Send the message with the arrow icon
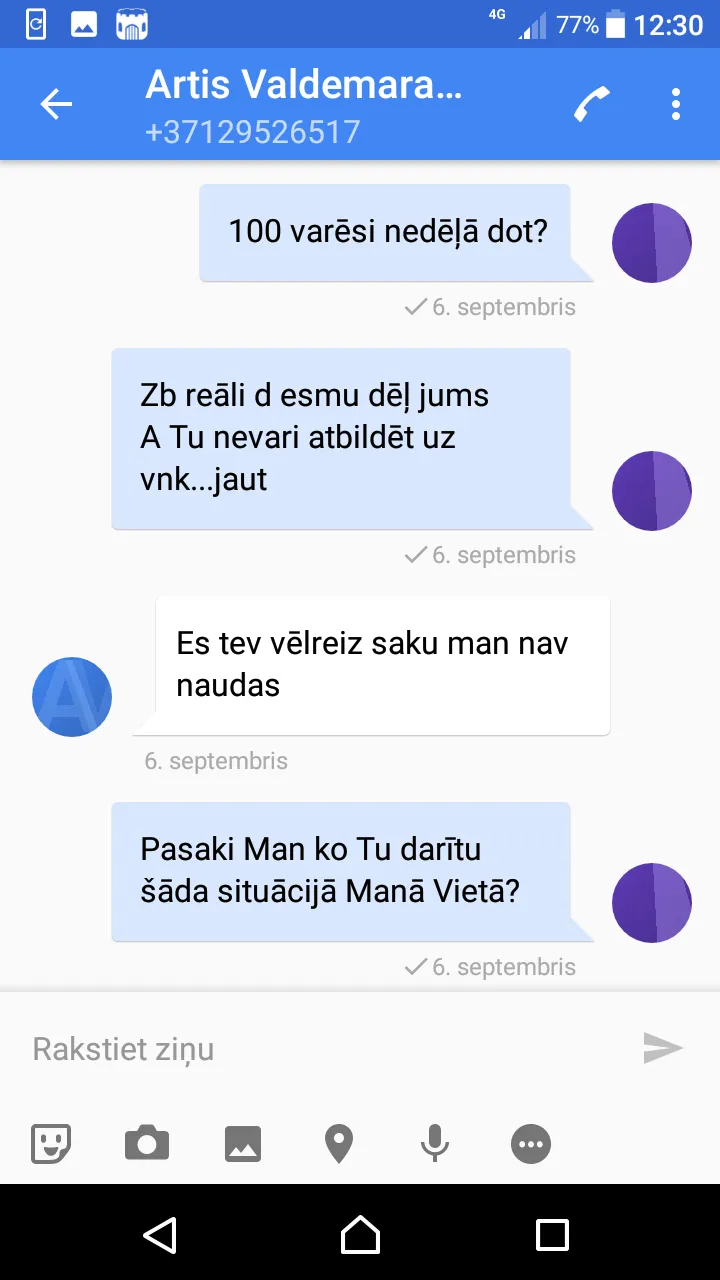 click(x=663, y=1048)
